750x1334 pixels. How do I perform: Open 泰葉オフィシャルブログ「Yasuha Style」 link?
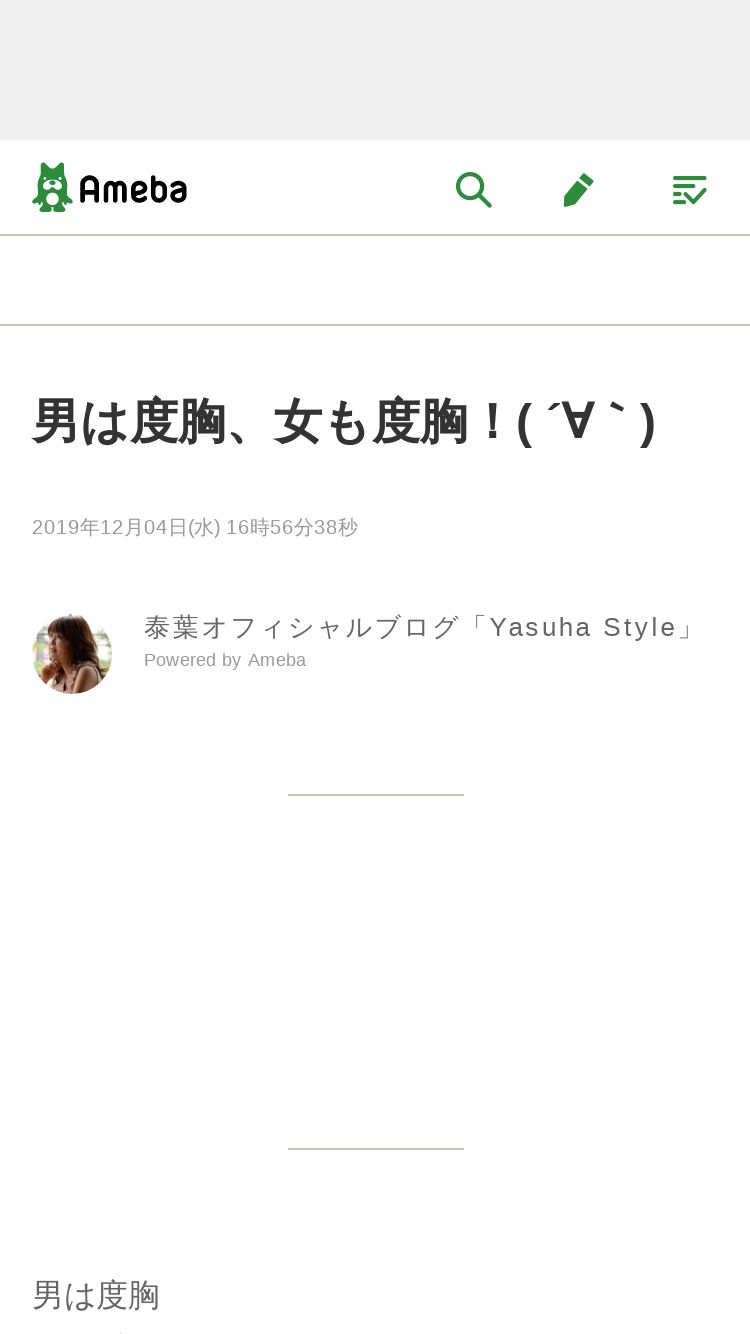[421, 628]
